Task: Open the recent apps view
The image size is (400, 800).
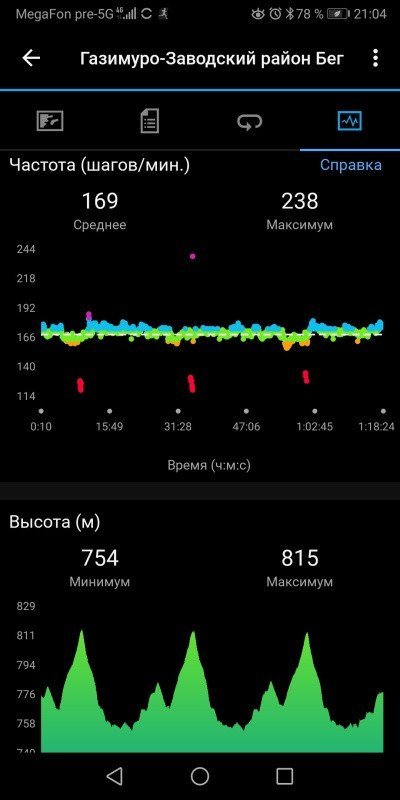Action: [285, 776]
